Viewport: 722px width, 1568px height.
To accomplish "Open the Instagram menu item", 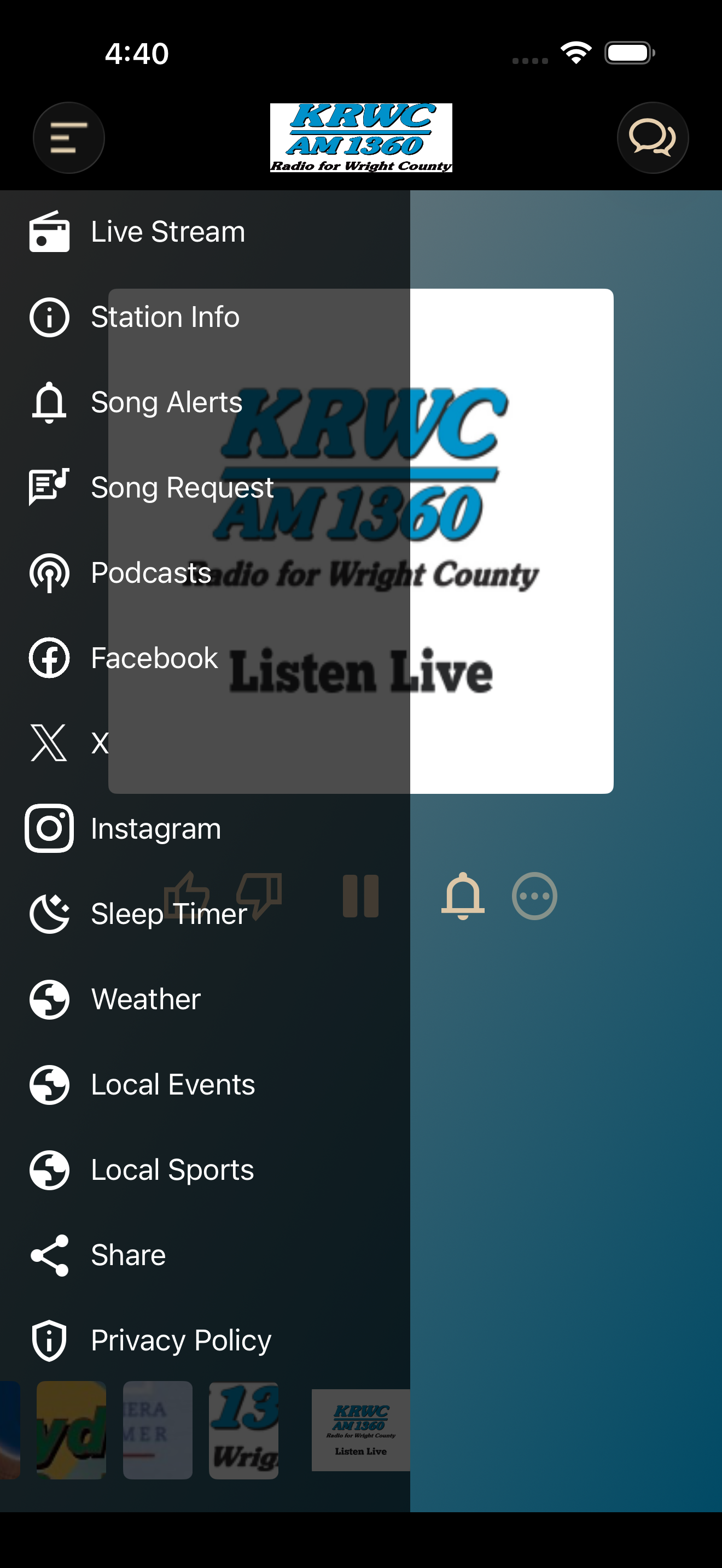I will (205, 828).
